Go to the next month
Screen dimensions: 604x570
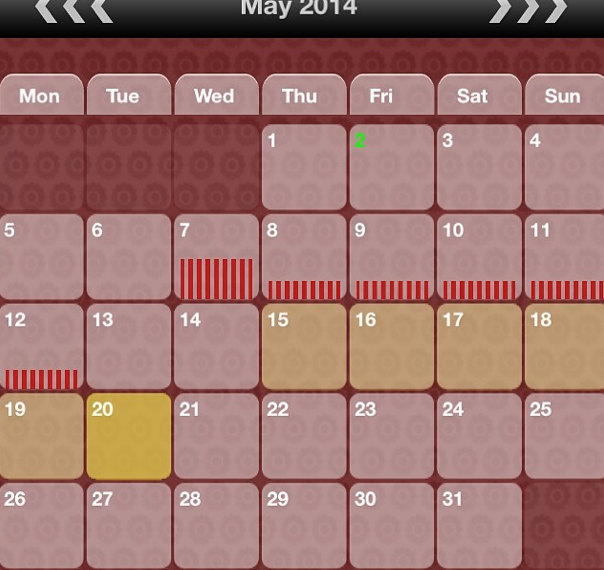point(527,10)
